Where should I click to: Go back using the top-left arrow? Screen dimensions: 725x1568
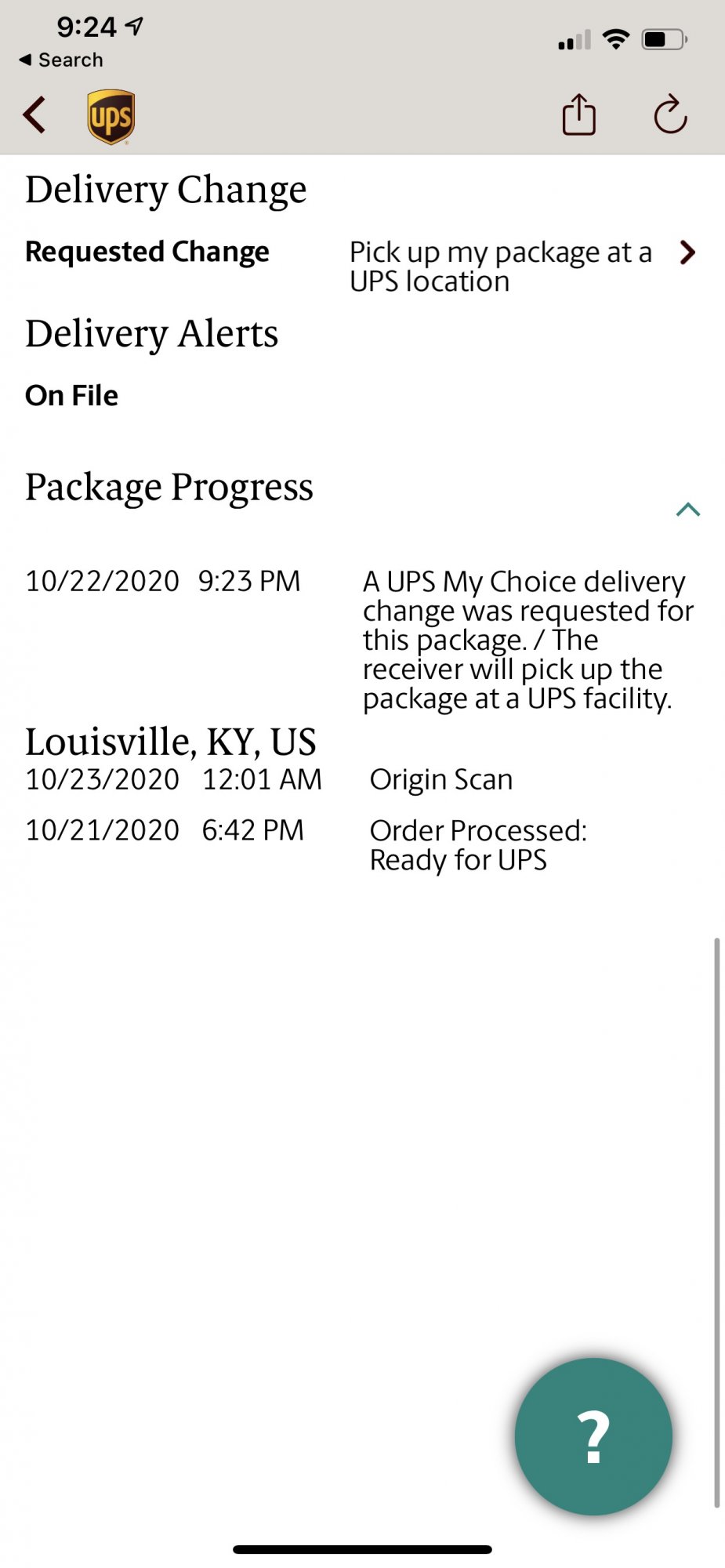(x=34, y=115)
